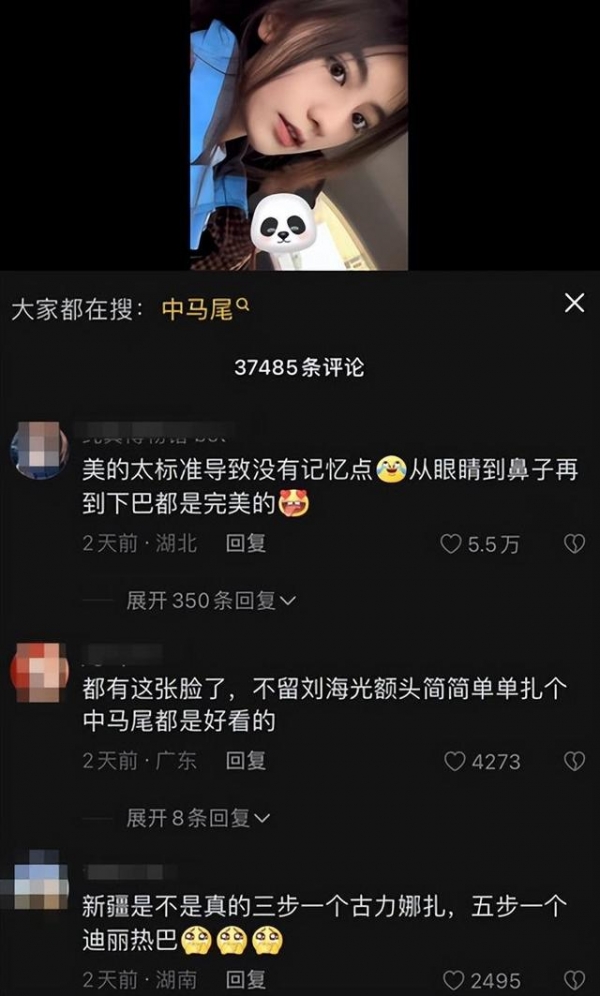
Task: Like the comment with 4273 likes
Action: click(455, 761)
